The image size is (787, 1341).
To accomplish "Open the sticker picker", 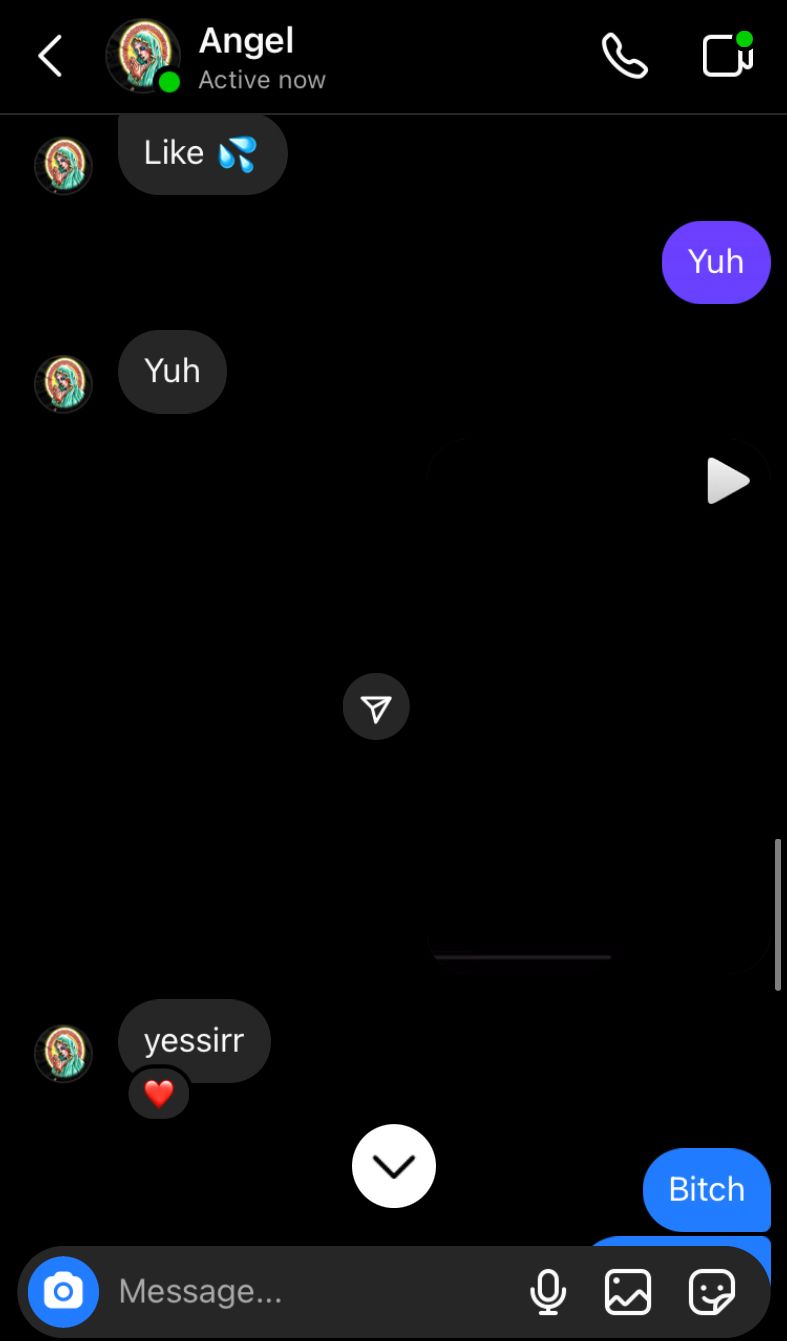I will [x=712, y=1292].
